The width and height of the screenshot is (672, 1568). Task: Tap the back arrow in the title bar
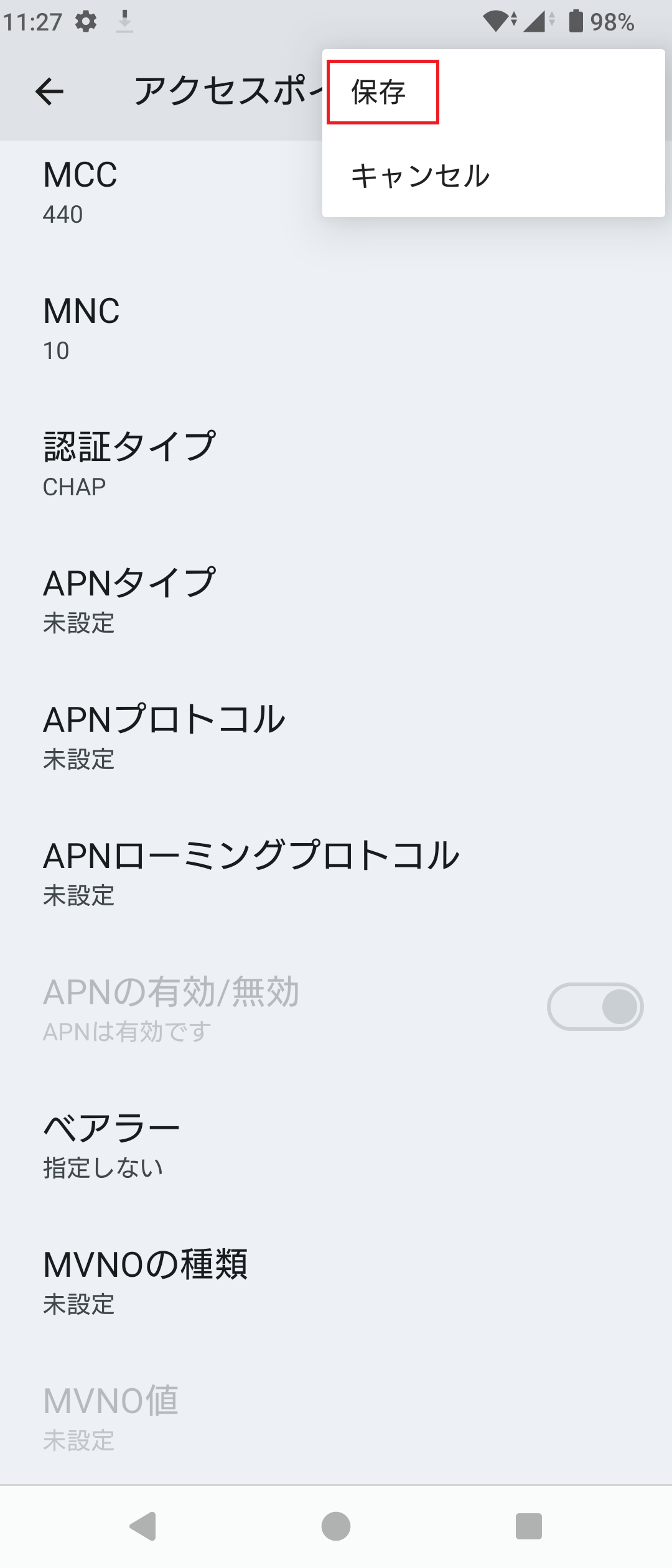(x=50, y=91)
